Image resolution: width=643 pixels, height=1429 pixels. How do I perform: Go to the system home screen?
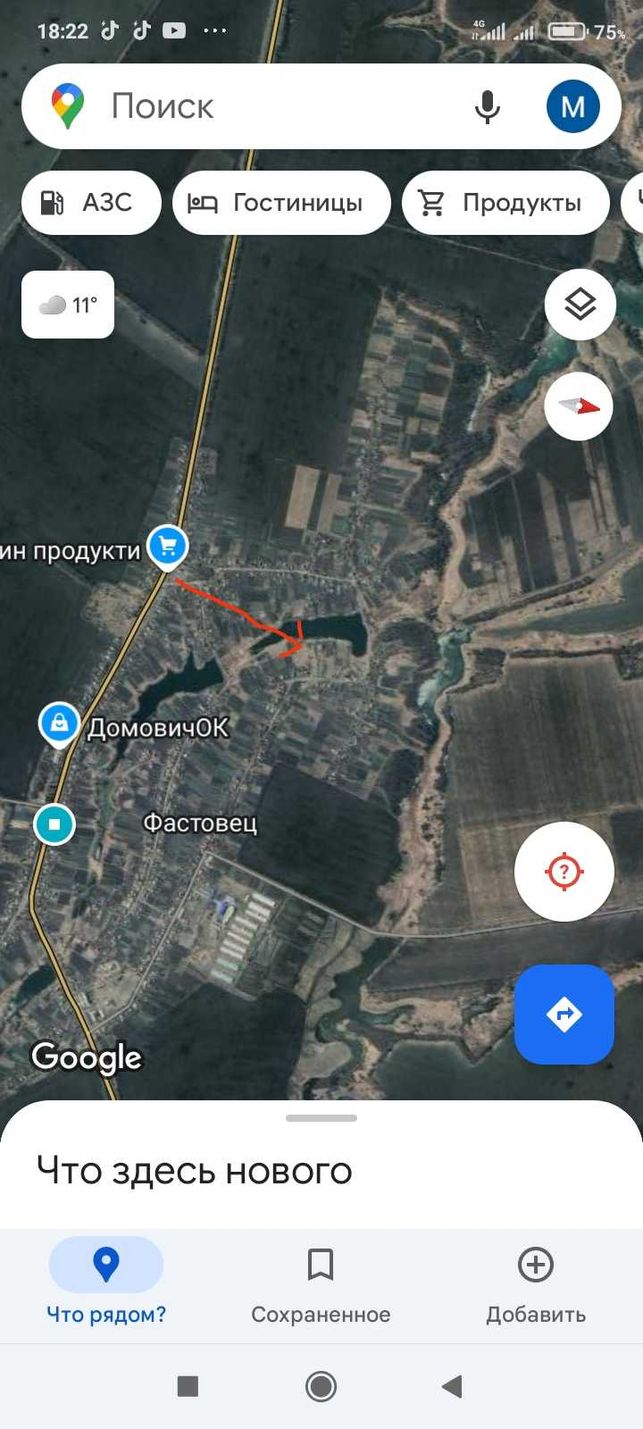click(321, 1386)
